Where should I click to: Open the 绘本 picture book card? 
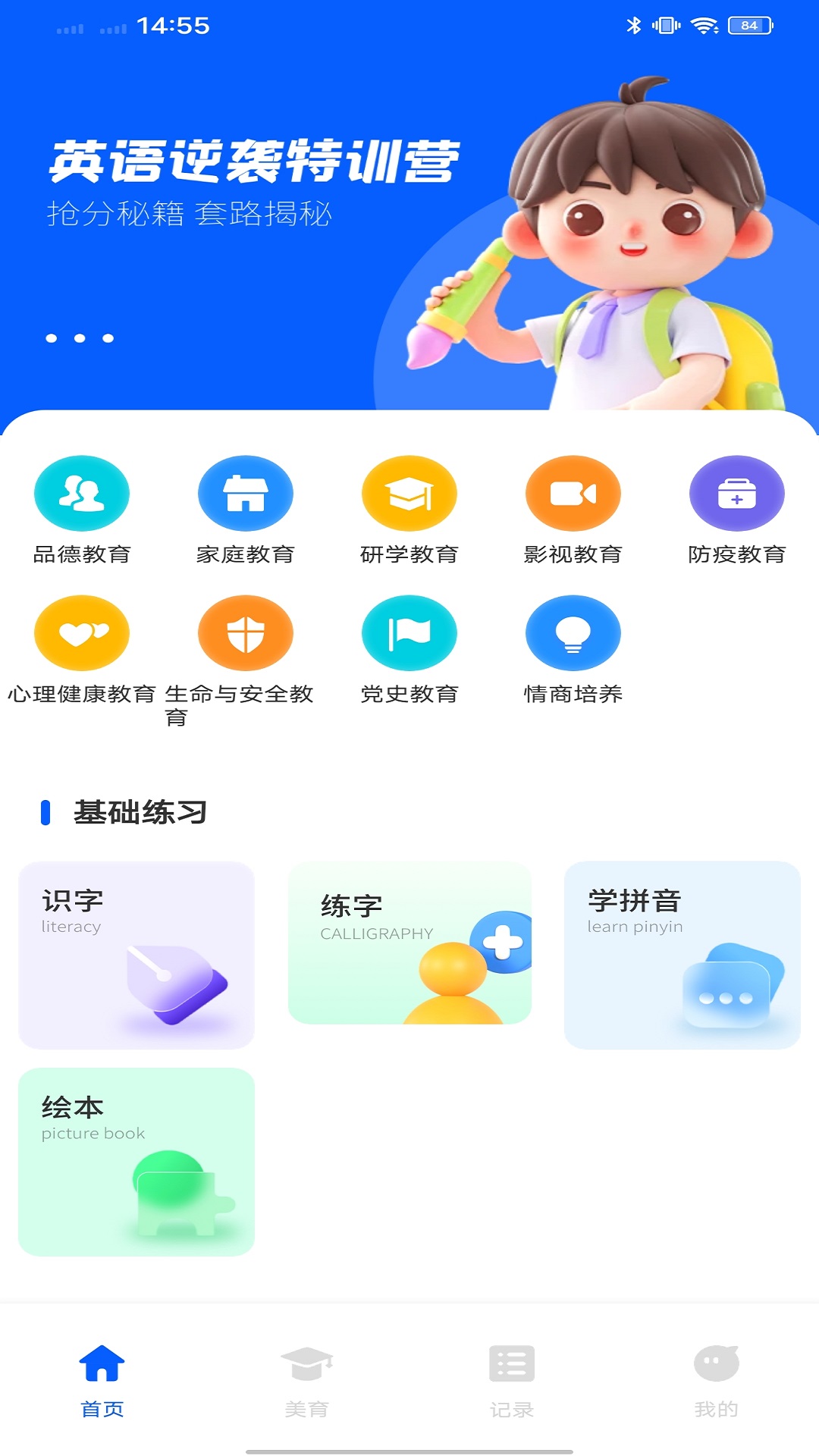(136, 1160)
